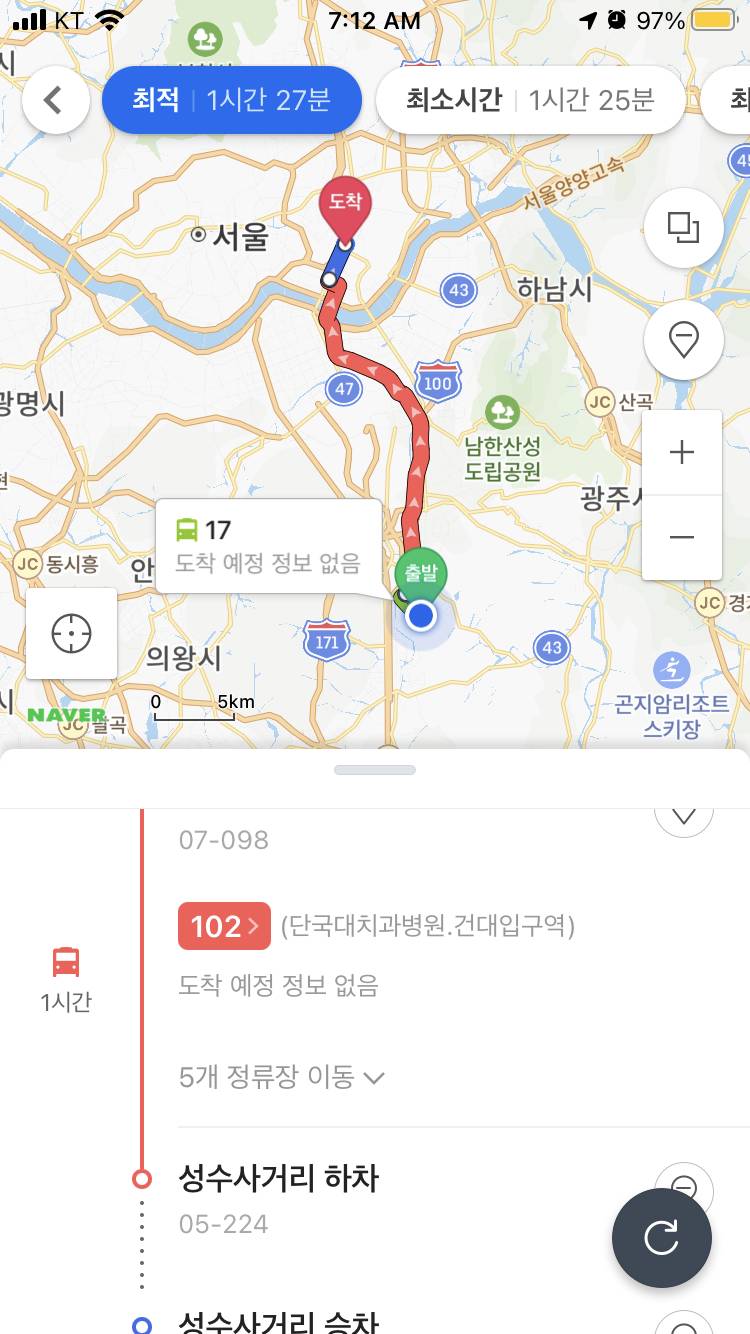Open the saved places pin icon
The width and height of the screenshot is (750, 1334).
tap(684, 340)
